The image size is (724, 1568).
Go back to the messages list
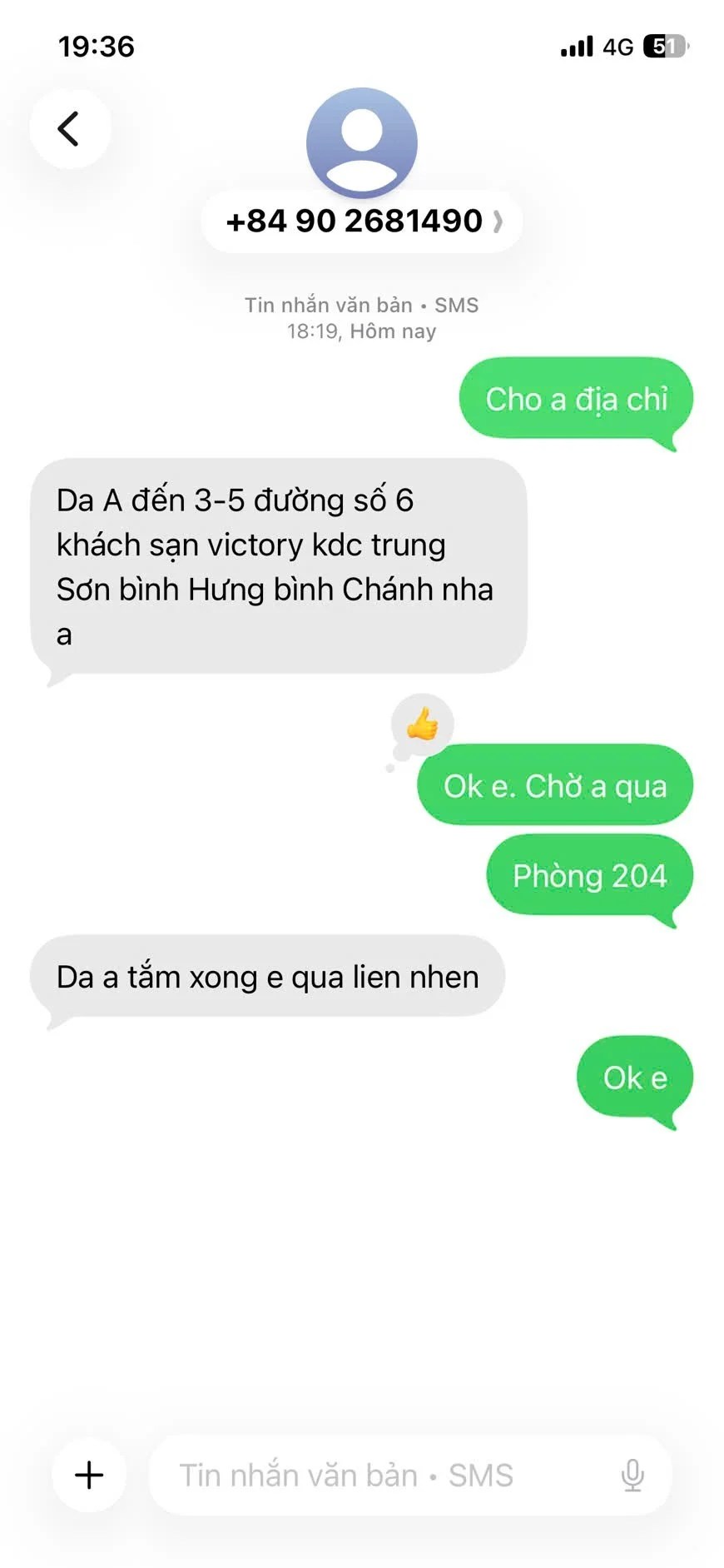tap(70, 129)
